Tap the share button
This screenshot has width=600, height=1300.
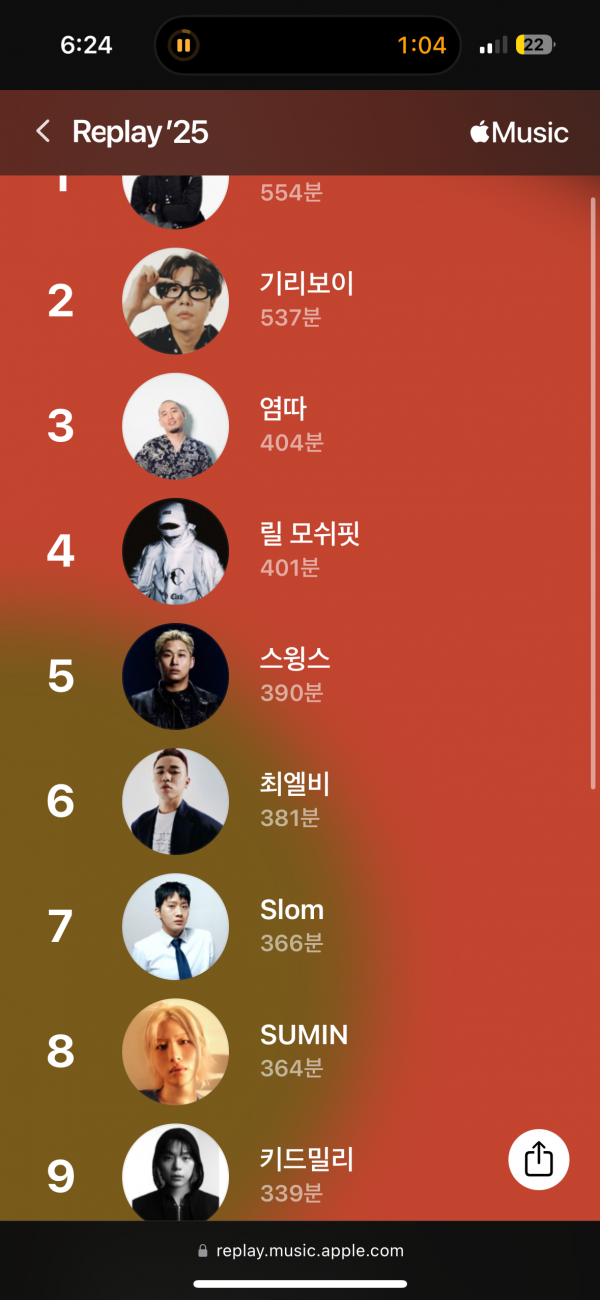pos(538,1159)
